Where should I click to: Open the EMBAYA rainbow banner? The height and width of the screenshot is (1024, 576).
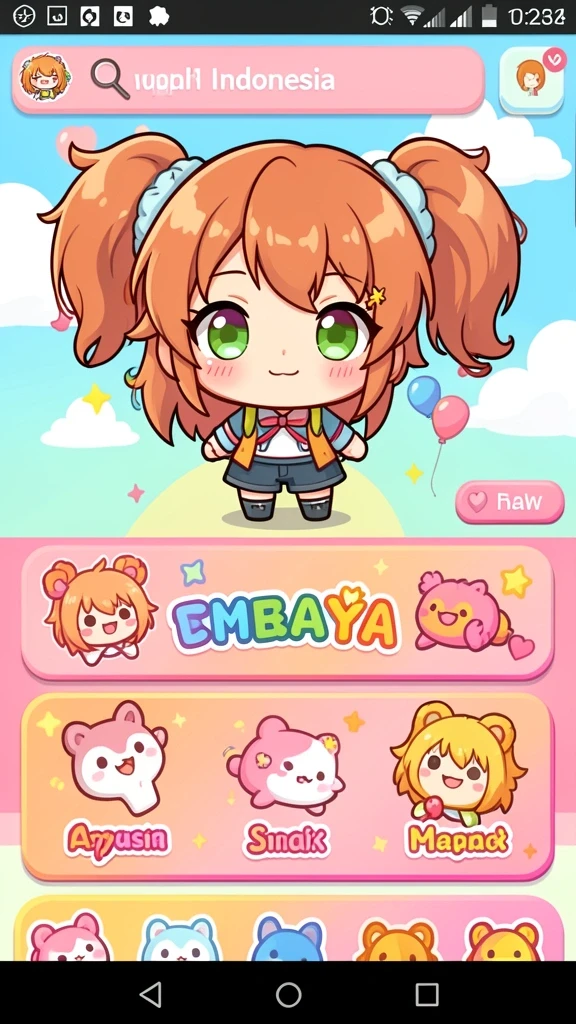[x=287, y=613]
